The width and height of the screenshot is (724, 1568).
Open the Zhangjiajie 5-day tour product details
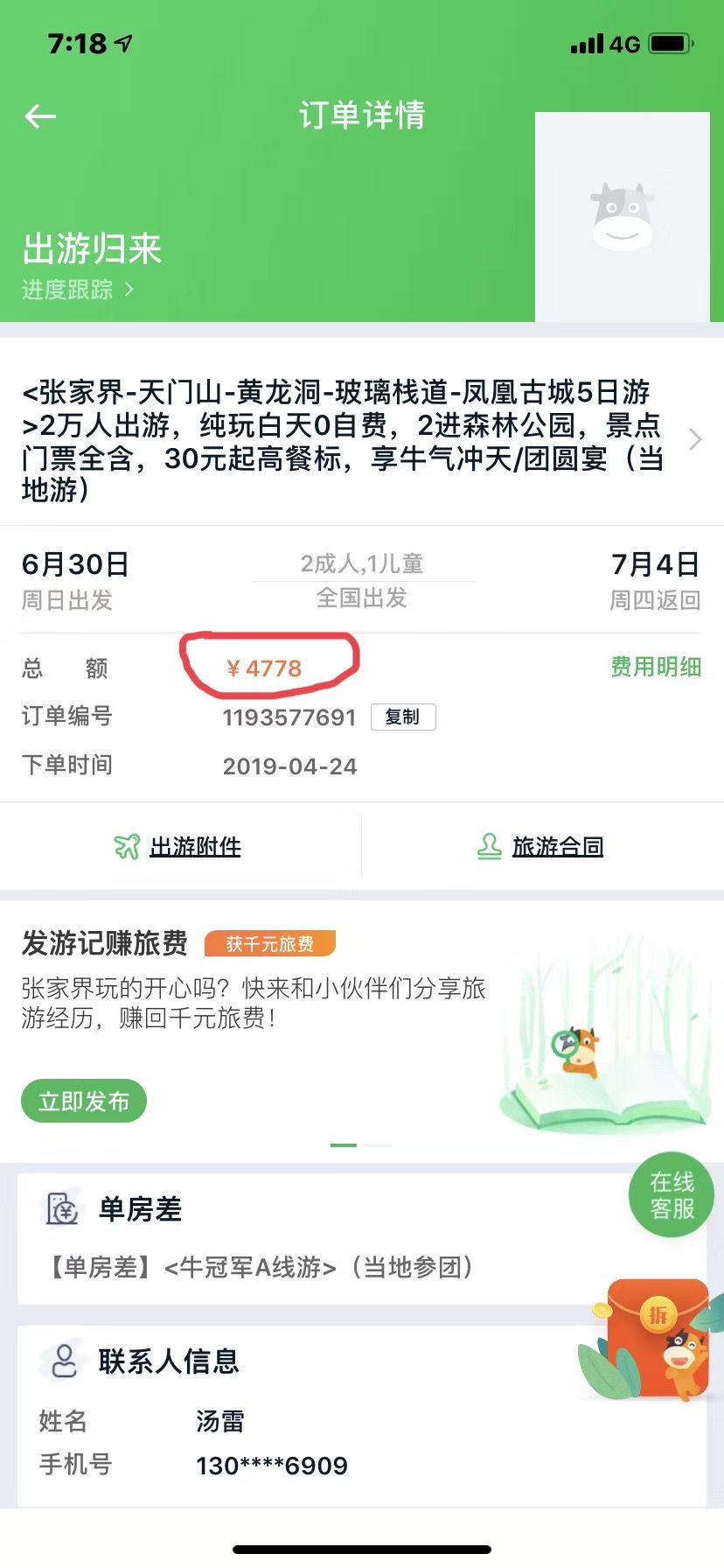point(350,440)
